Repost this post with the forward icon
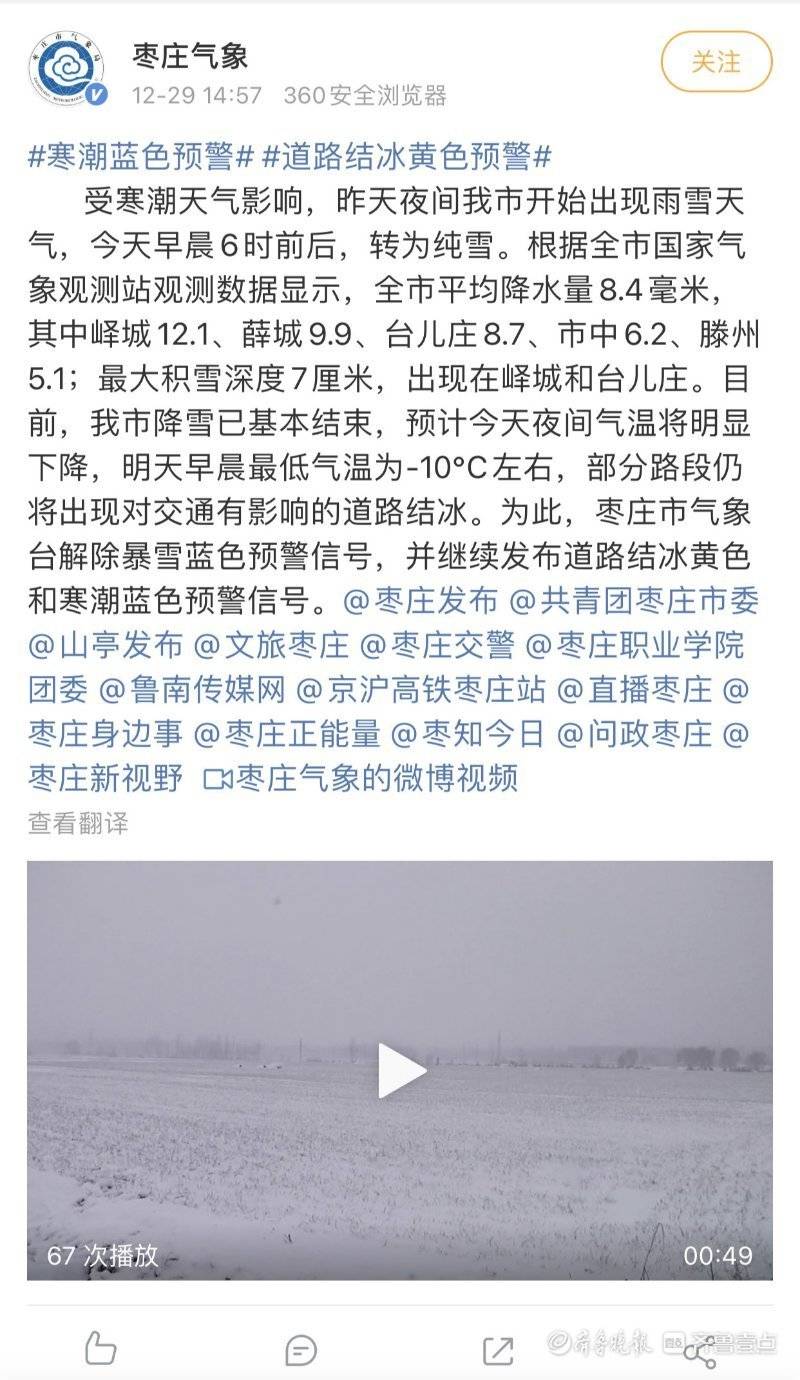 coord(498,1350)
